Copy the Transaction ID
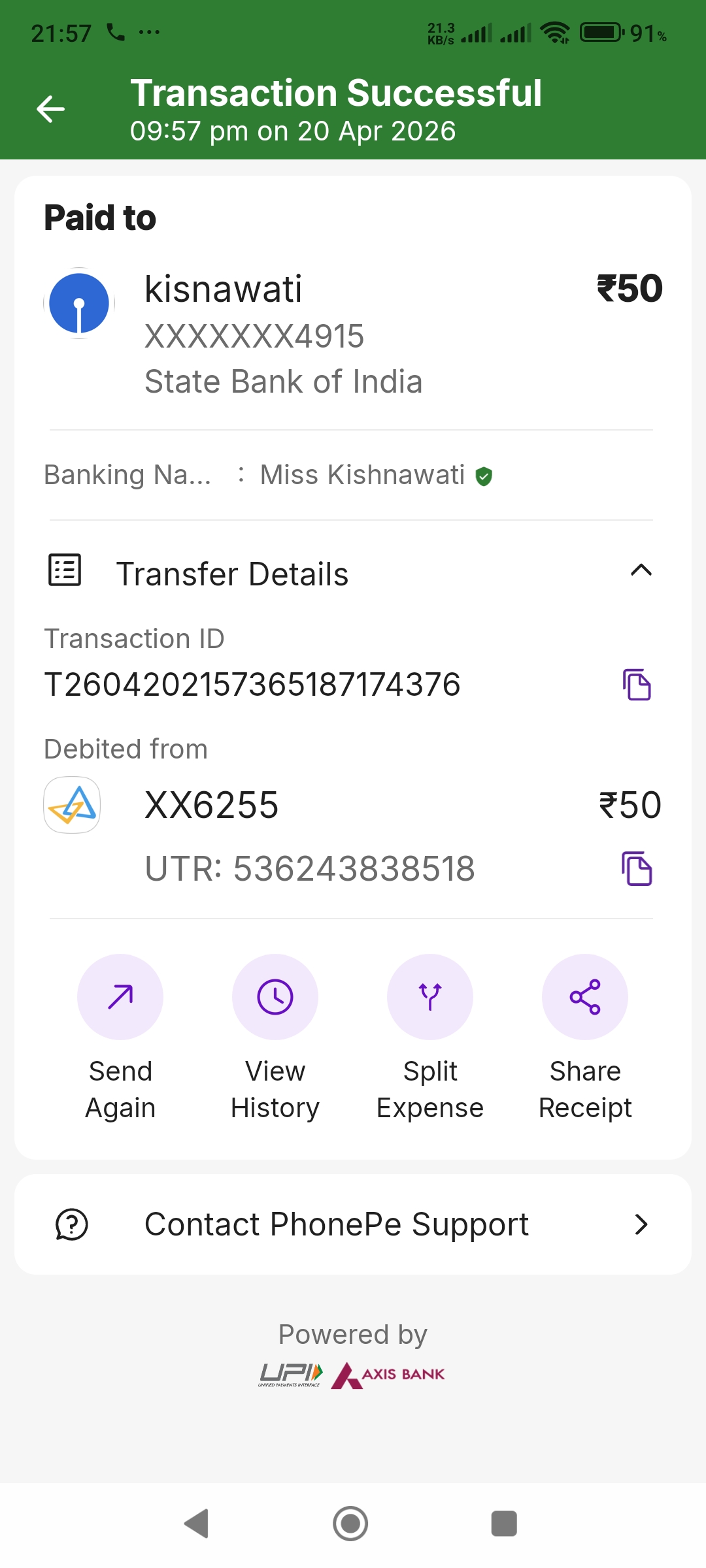The height and width of the screenshot is (1568, 706). (637, 685)
